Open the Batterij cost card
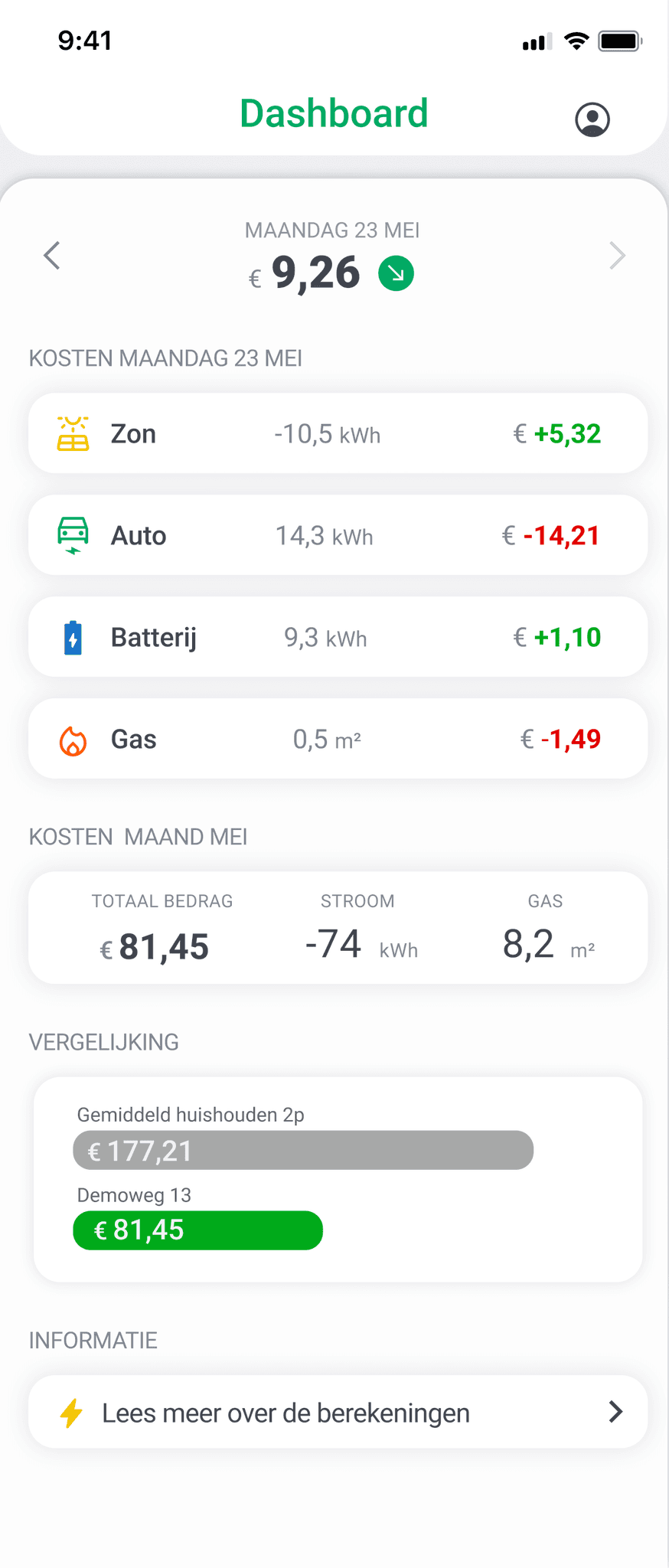669x1568 pixels. [x=338, y=637]
